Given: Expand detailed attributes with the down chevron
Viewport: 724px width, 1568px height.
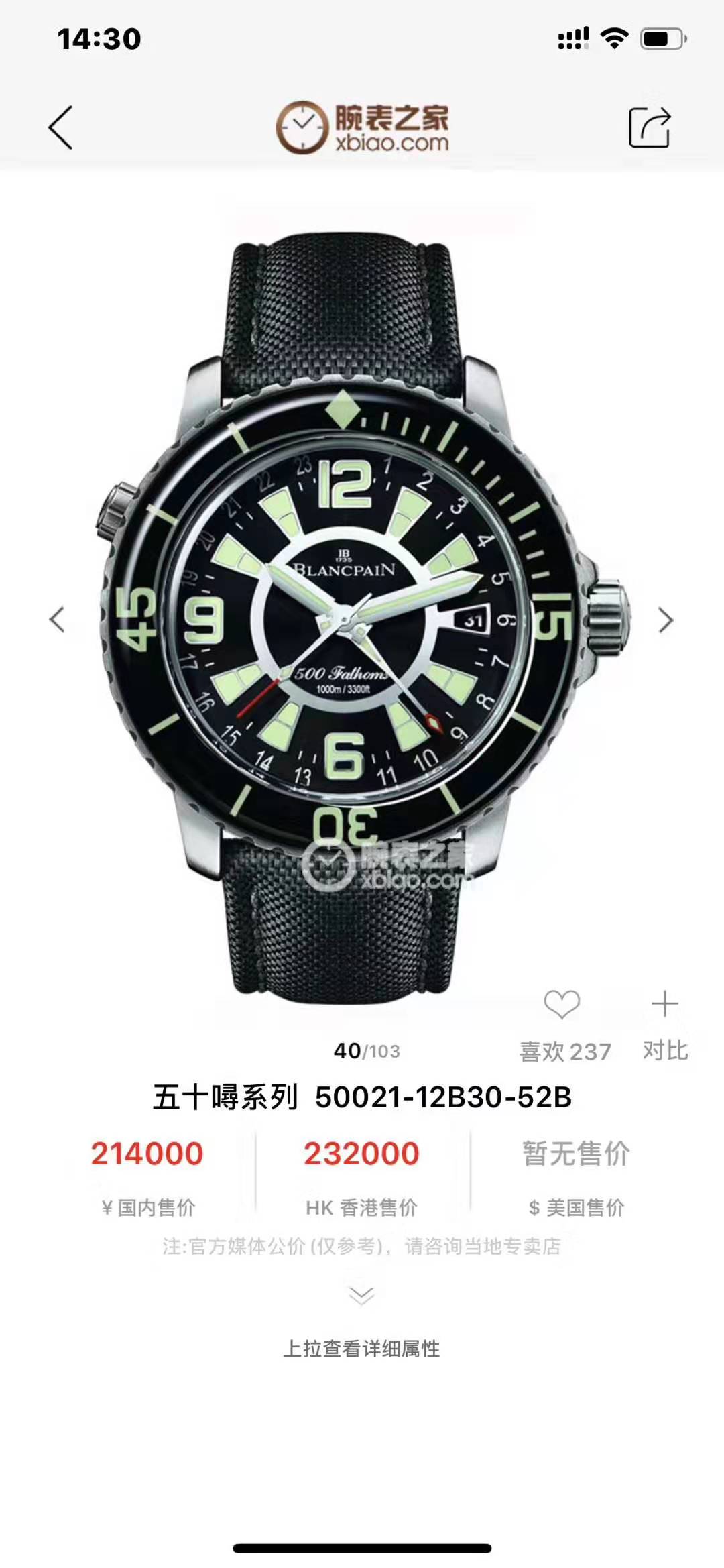Looking at the screenshot, I should 362,1294.
